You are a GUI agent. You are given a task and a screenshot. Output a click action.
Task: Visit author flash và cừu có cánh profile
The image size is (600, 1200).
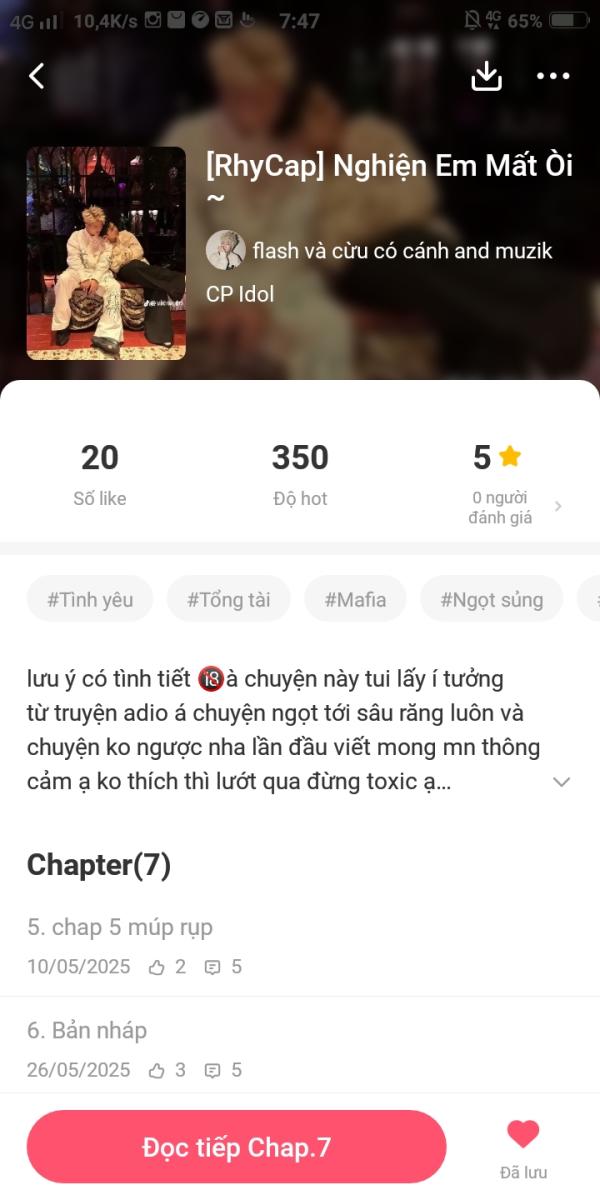tap(379, 250)
